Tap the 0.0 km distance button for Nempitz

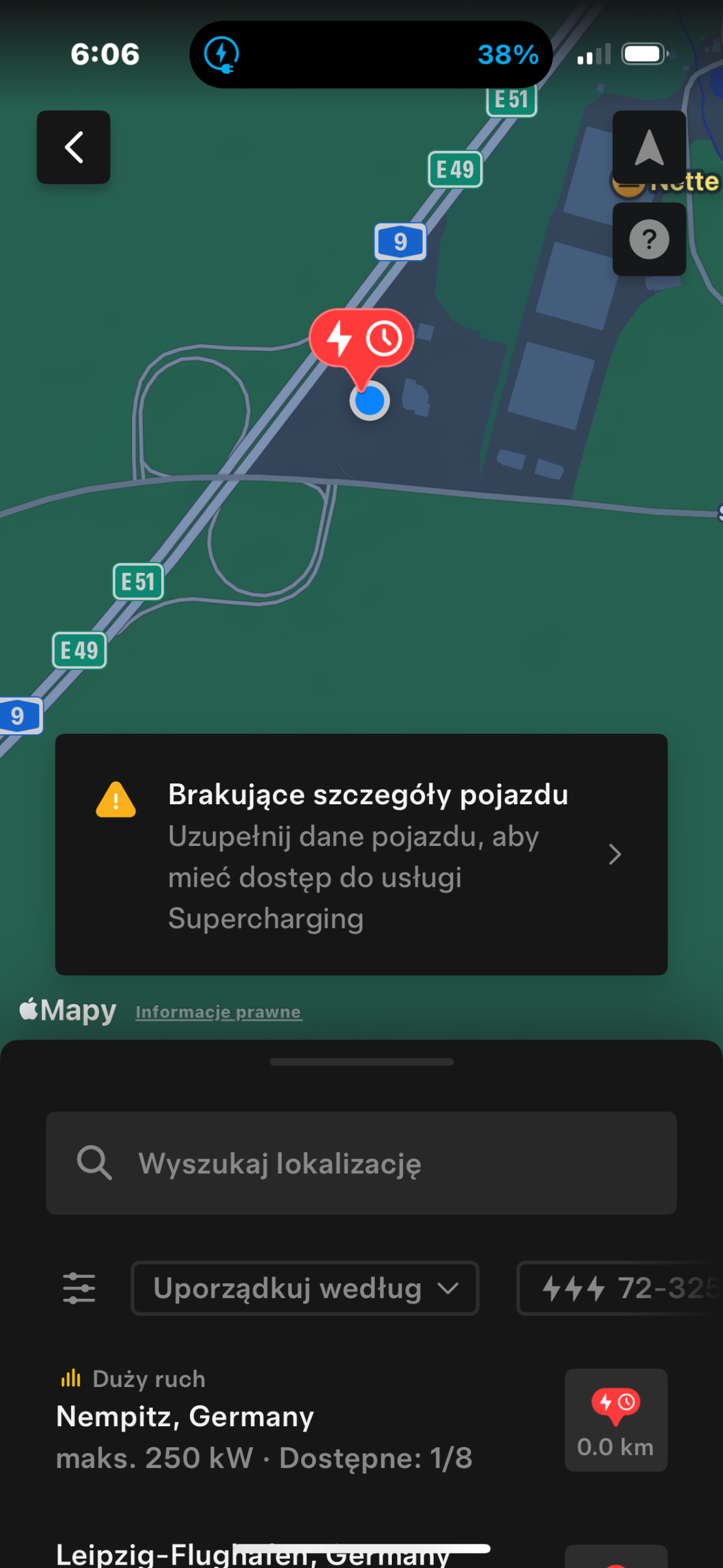616,1420
